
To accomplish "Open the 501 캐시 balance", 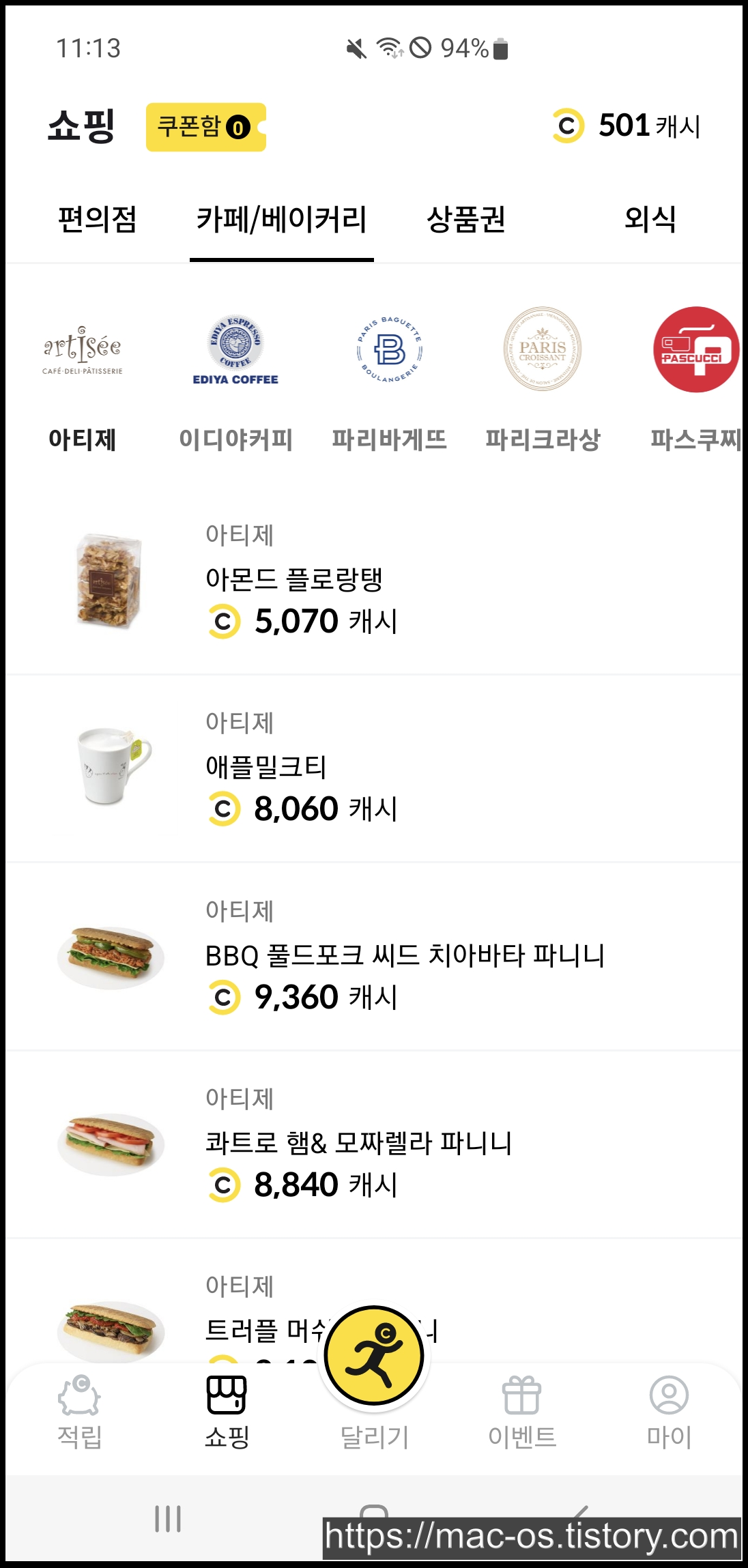I will tap(627, 126).
